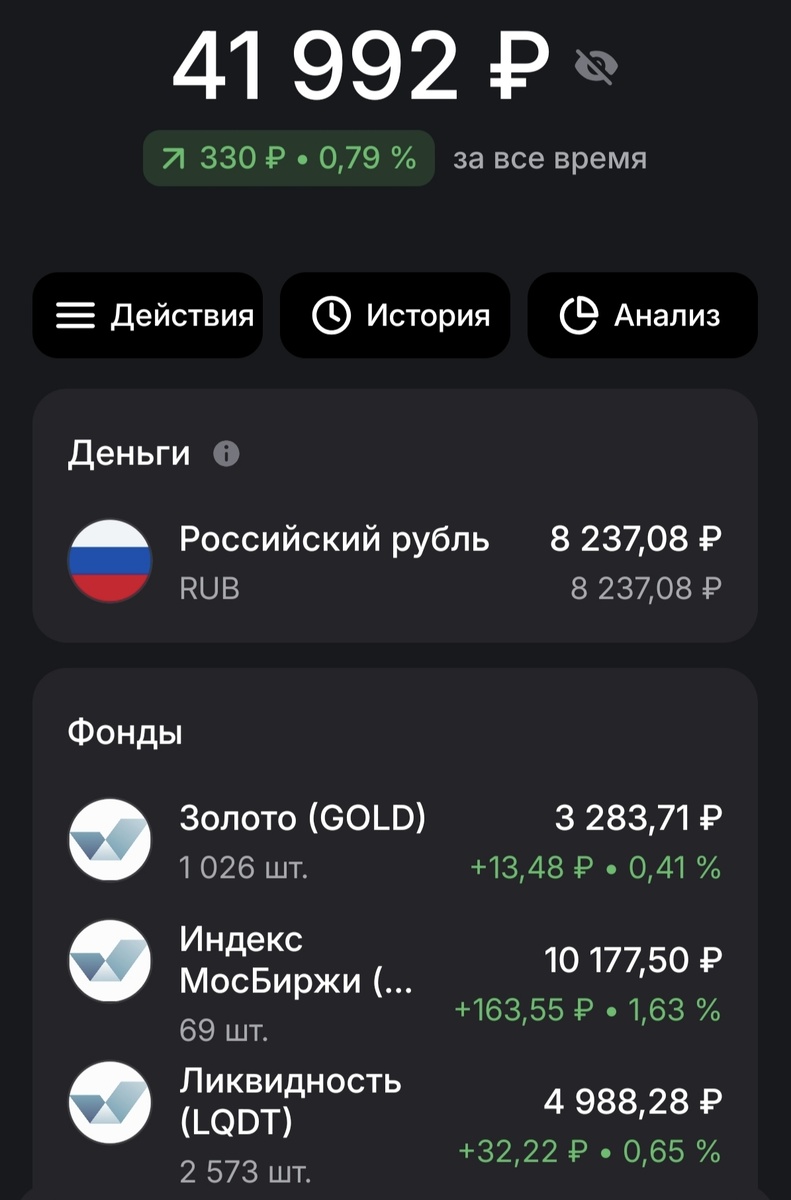The height and width of the screenshot is (1200, 791).
Task: Select the clock icon next to История
Action: (330, 314)
